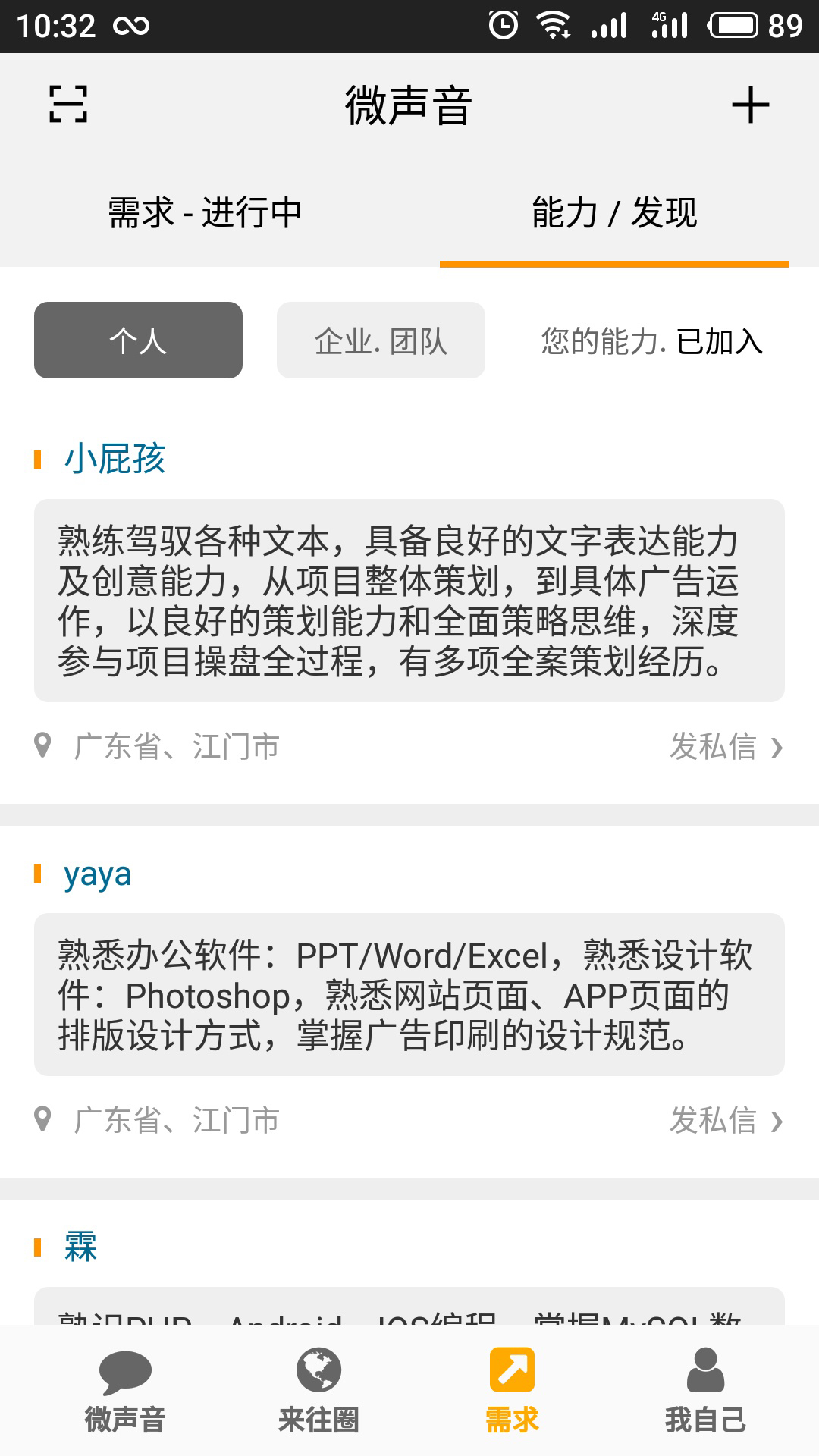Open the 来往圈 bottom tab
The width and height of the screenshot is (819, 1456).
(x=318, y=1392)
